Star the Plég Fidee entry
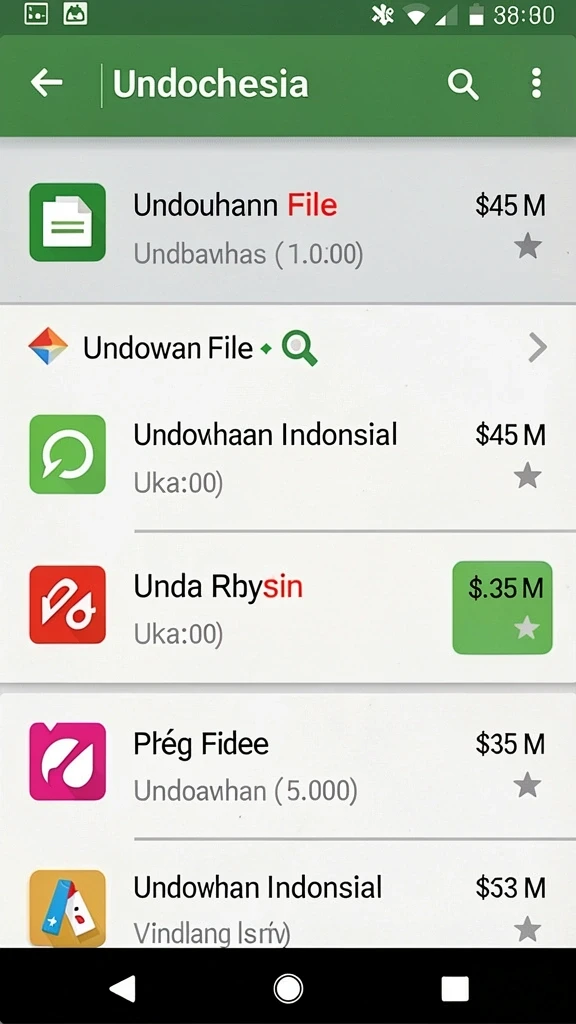Image resolution: width=576 pixels, height=1024 pixels. click(x=528, y=784)
